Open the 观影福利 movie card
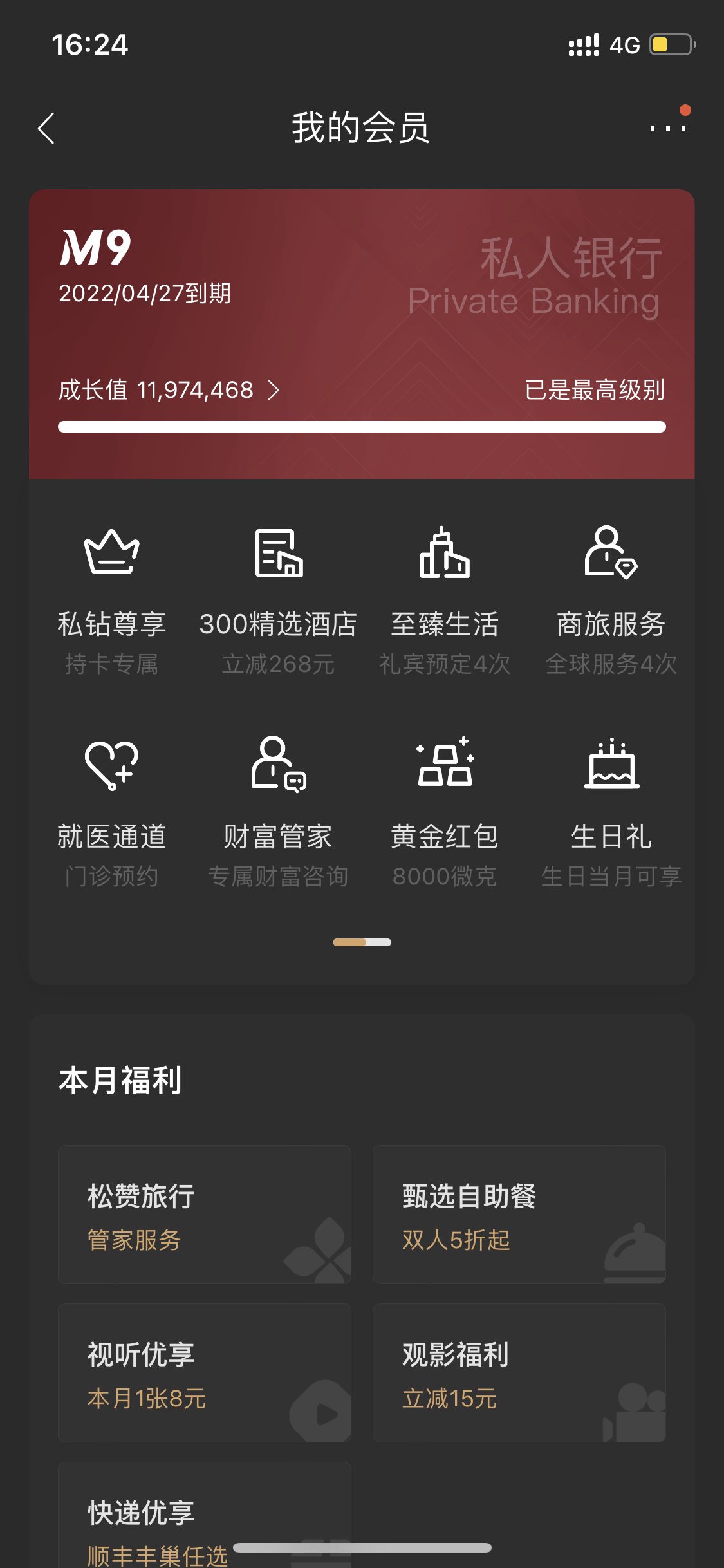The image size is (724, 1568). [519, 1373]
